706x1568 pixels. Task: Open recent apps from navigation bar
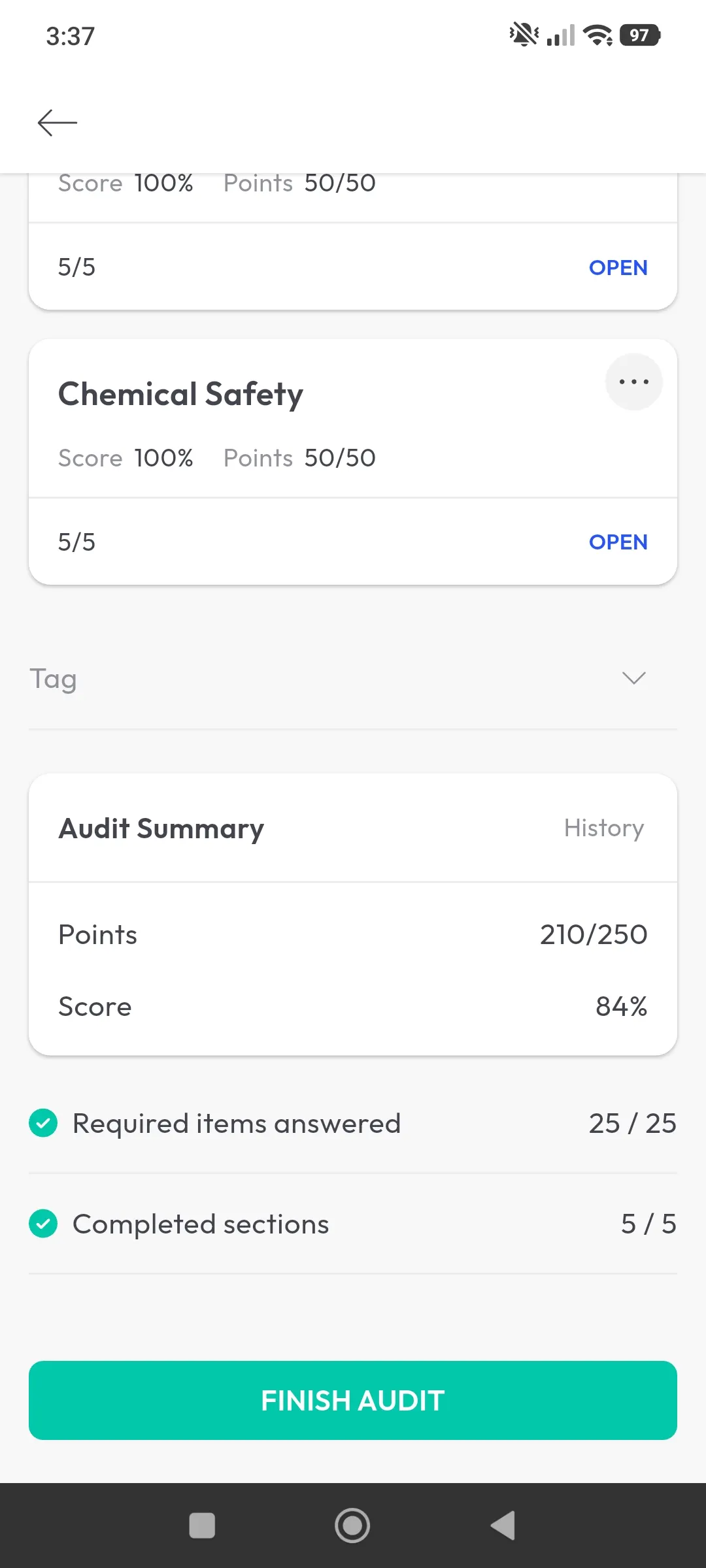pos(202,1526)
